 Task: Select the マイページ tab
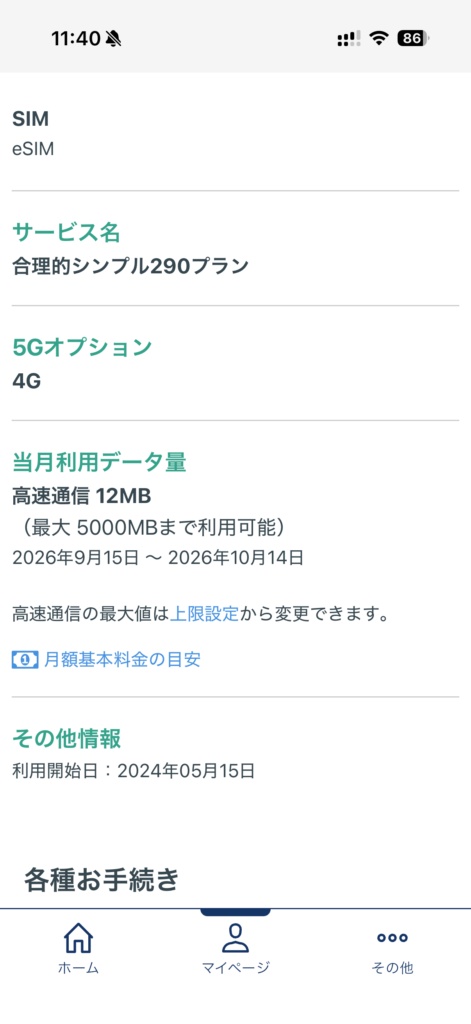(235, 948)
